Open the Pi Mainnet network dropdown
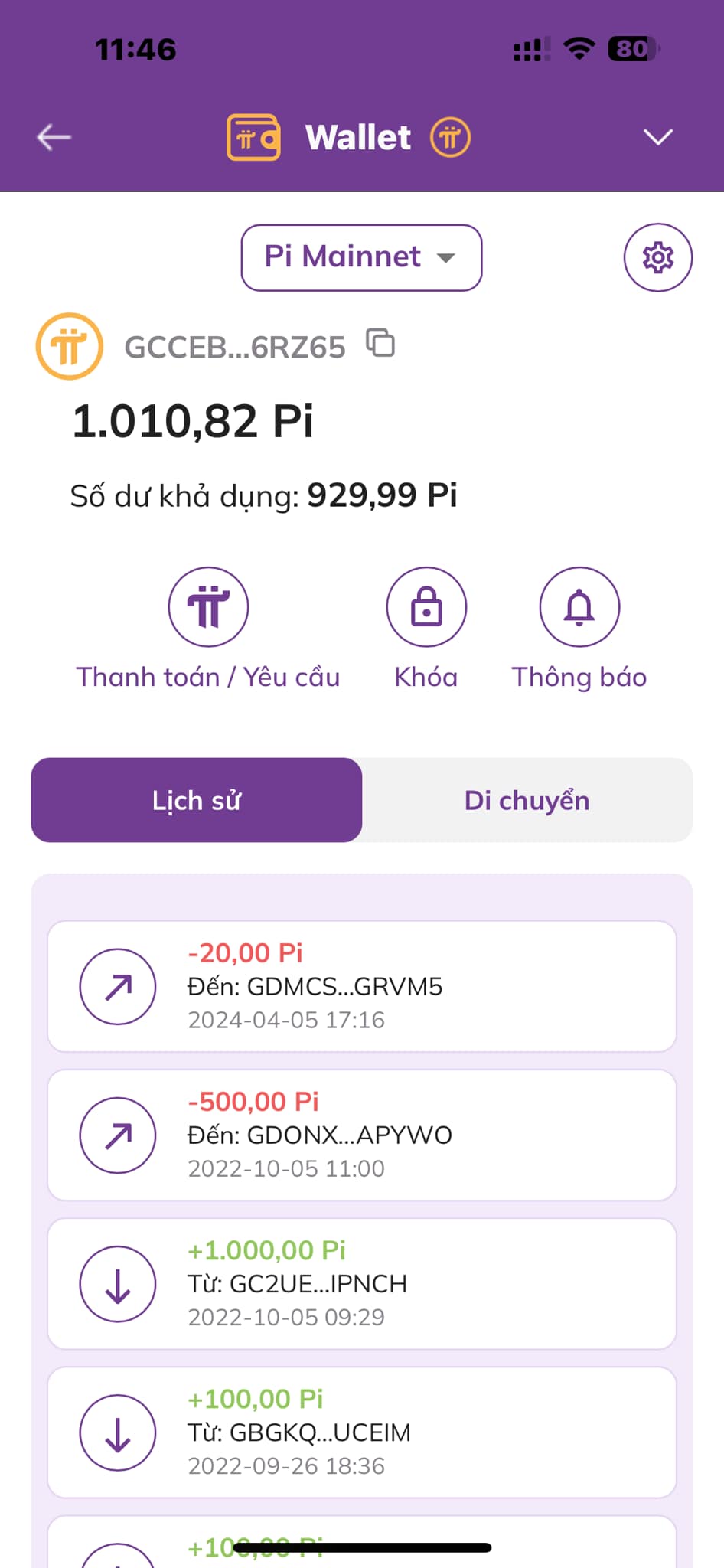 (x=361, y=257)
